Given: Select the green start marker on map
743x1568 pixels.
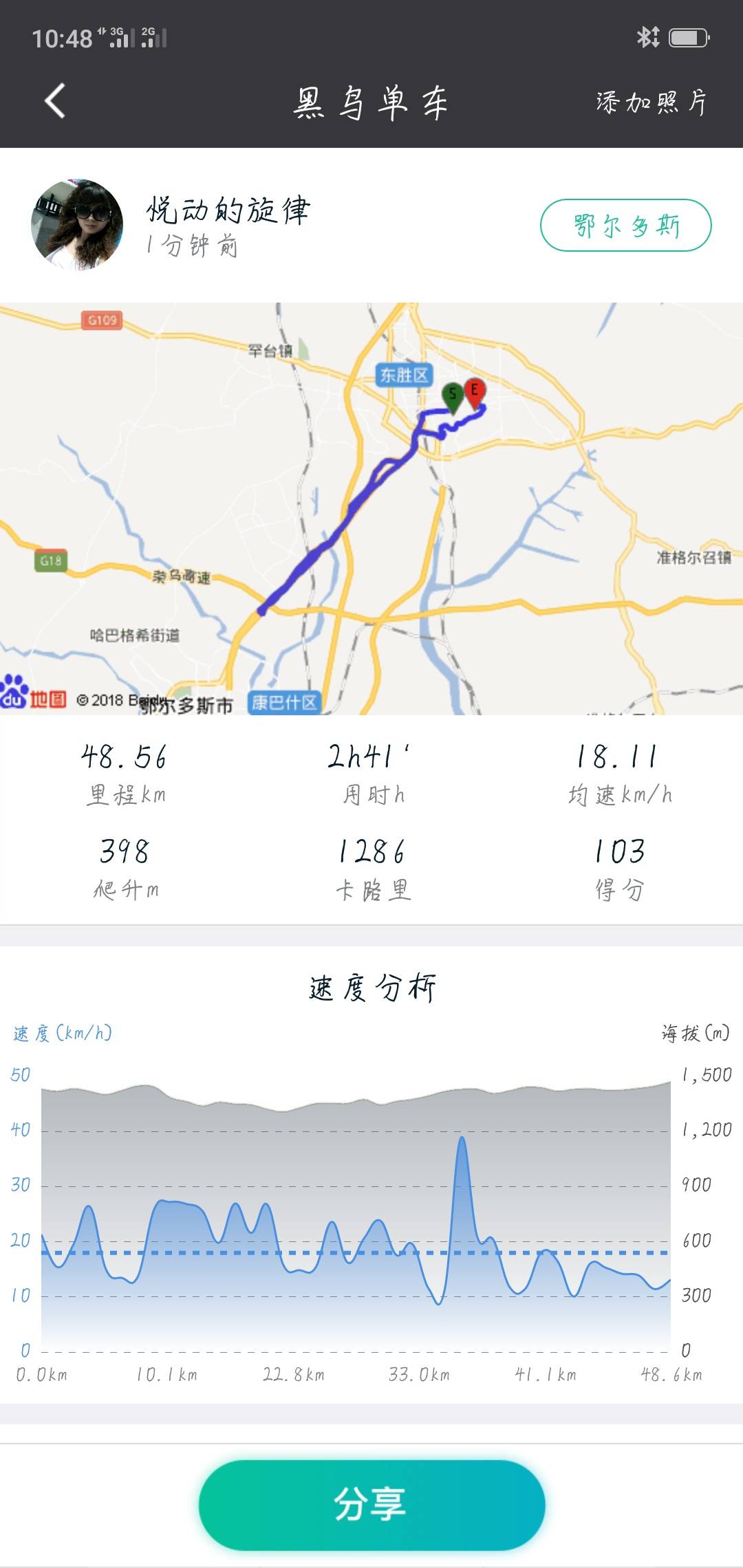Looking at the screenshot, I should (453, 392).
